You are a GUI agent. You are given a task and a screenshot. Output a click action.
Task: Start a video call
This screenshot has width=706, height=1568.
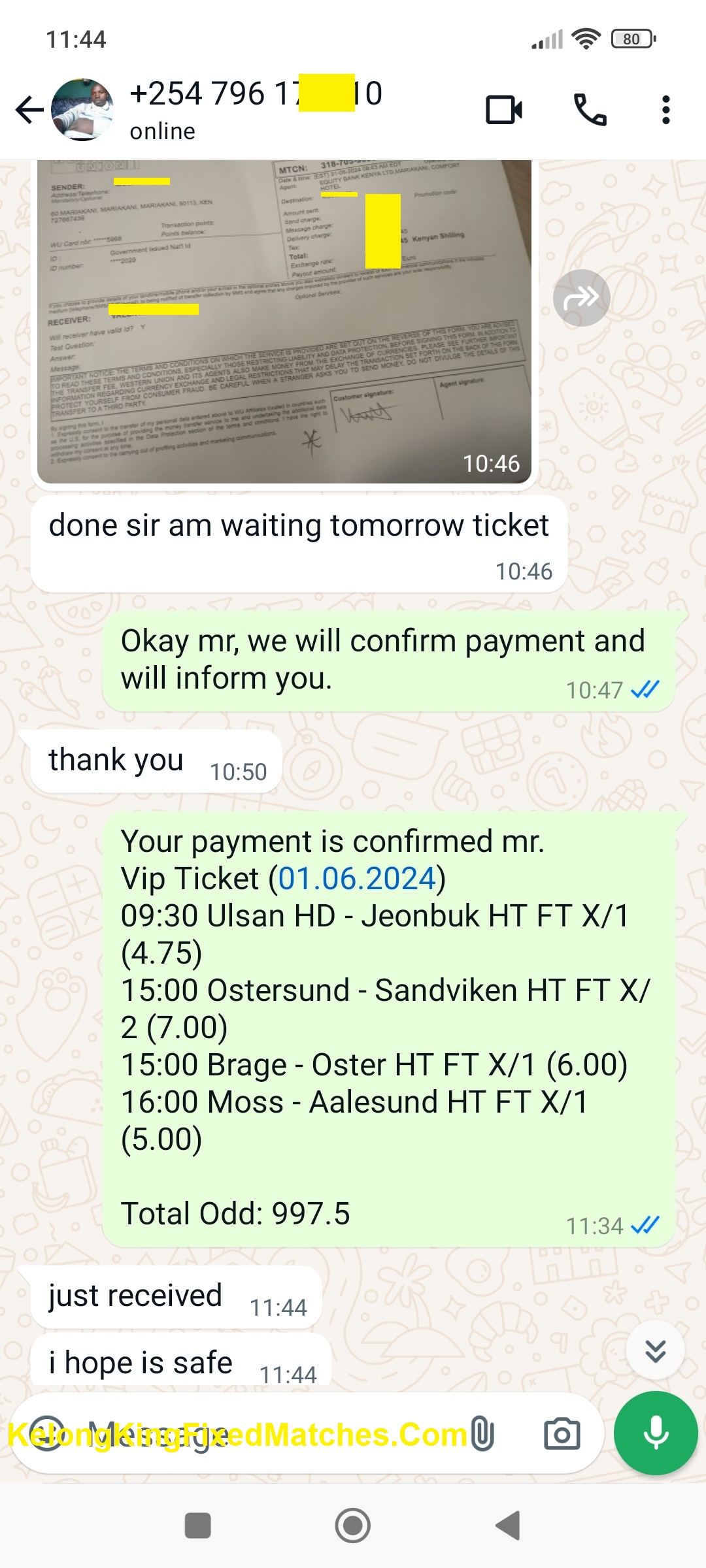pyautogui.click(x=504, y=110)
